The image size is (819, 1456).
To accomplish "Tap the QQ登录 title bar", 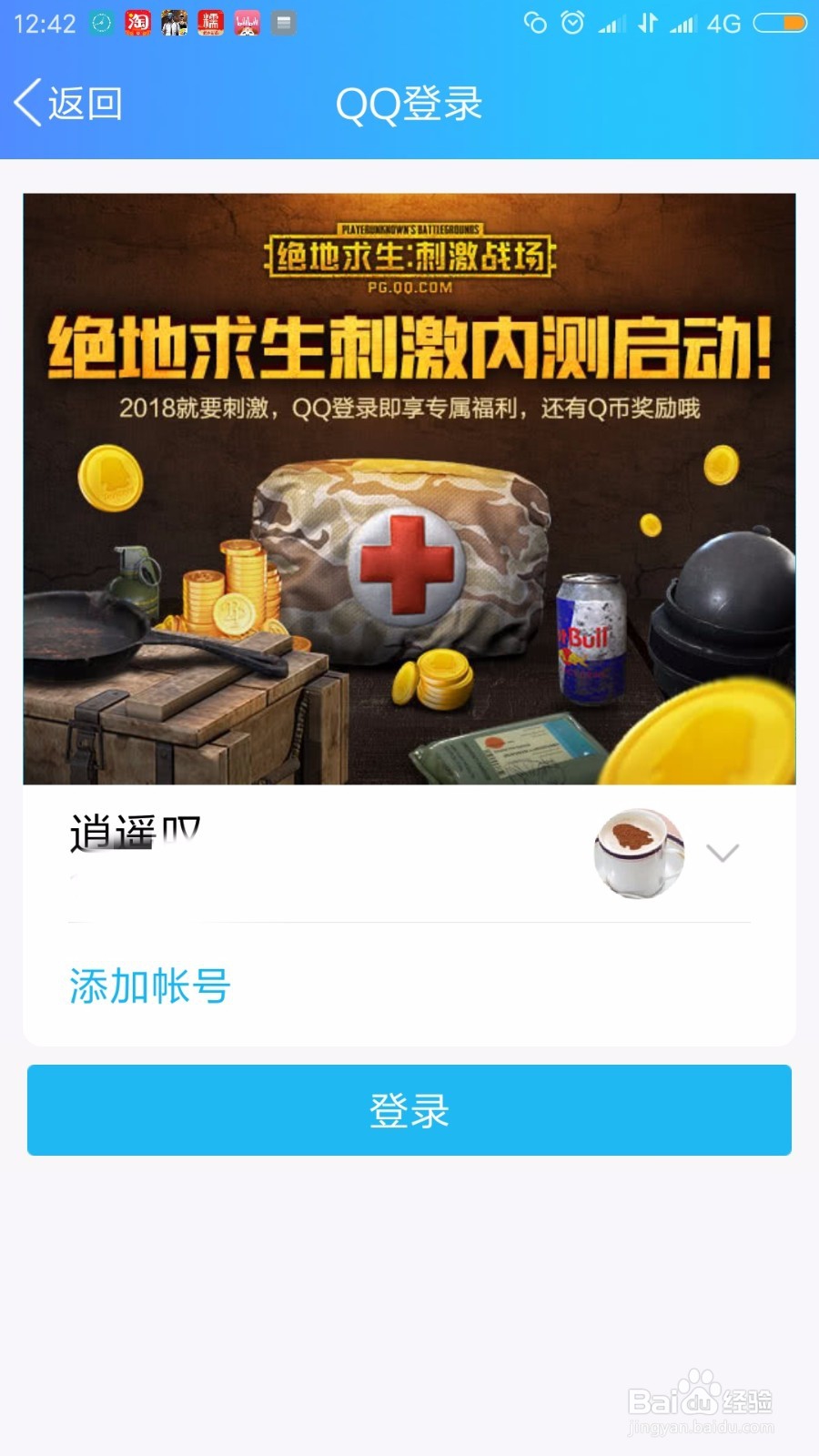I will [409, 104].
